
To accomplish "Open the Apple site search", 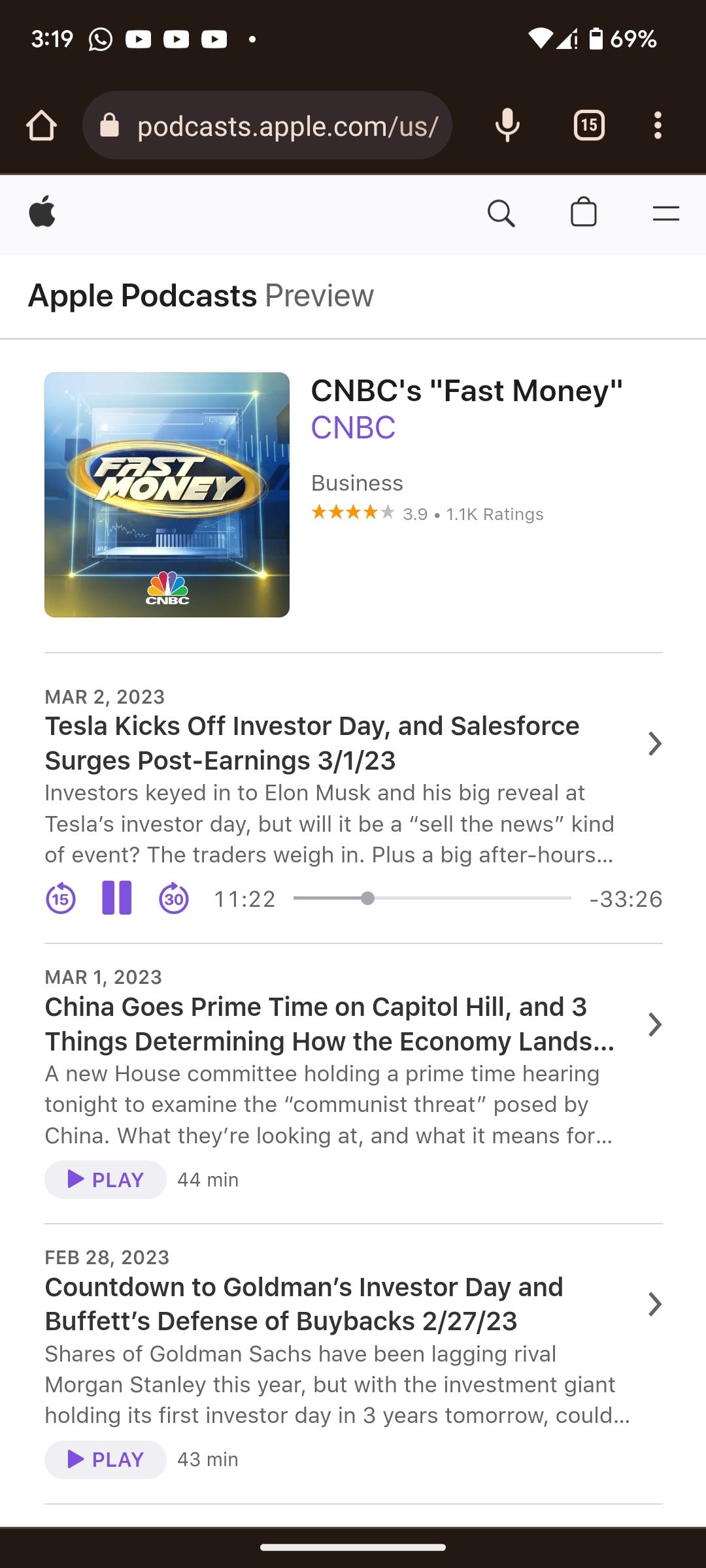I will pos(500,214).
